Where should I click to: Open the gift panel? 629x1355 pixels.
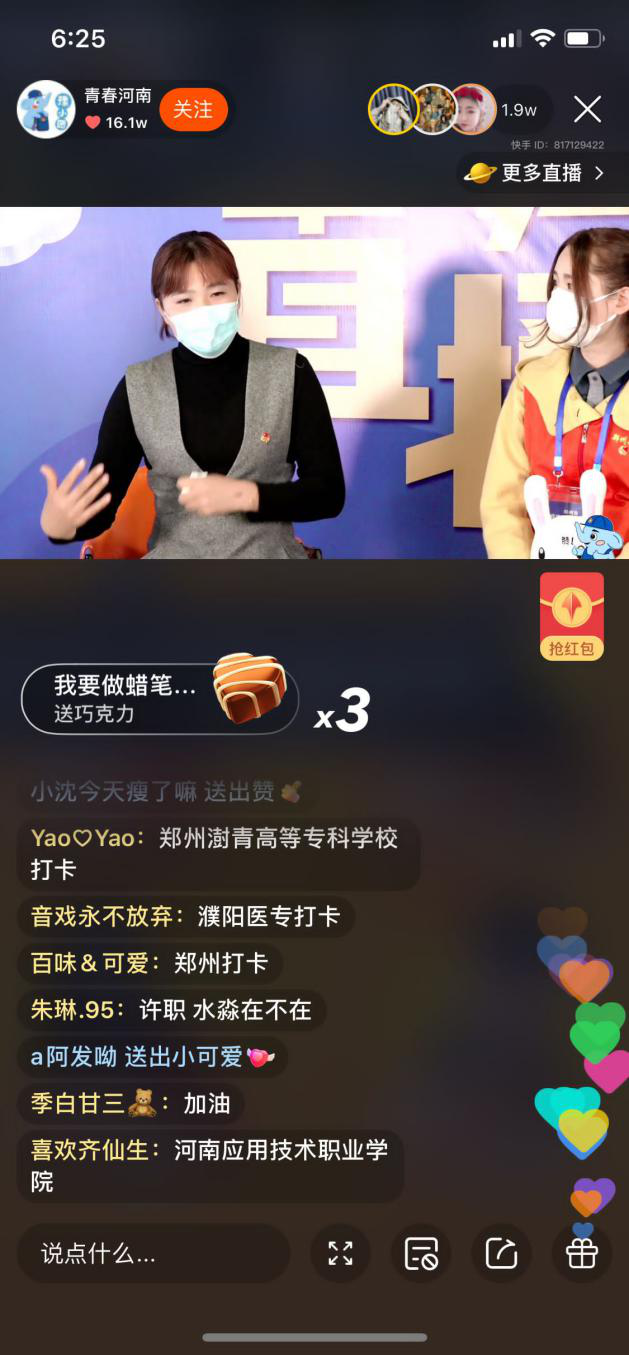point(582,1253)
